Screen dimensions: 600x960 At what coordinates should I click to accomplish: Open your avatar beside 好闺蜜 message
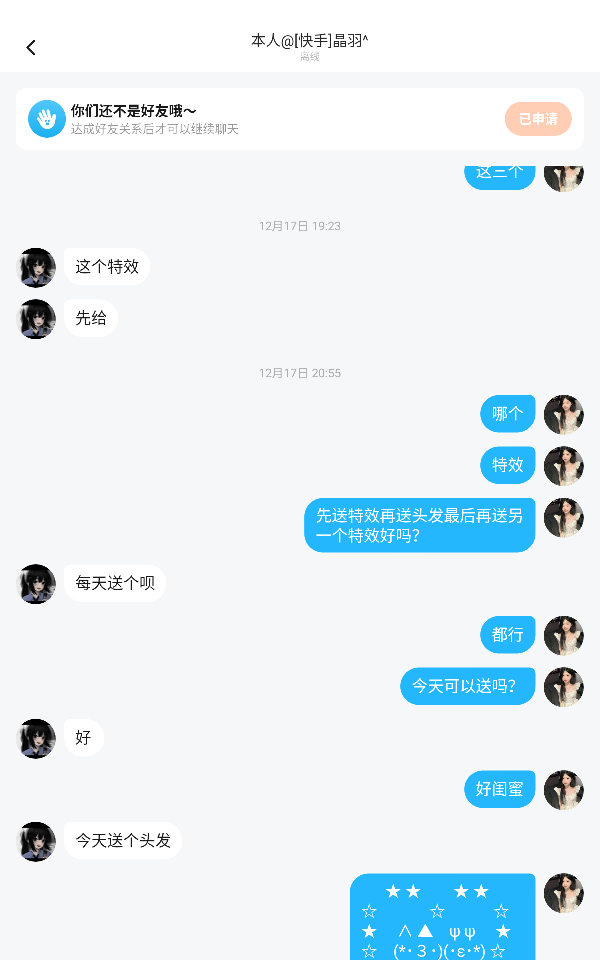coord(563,790)
